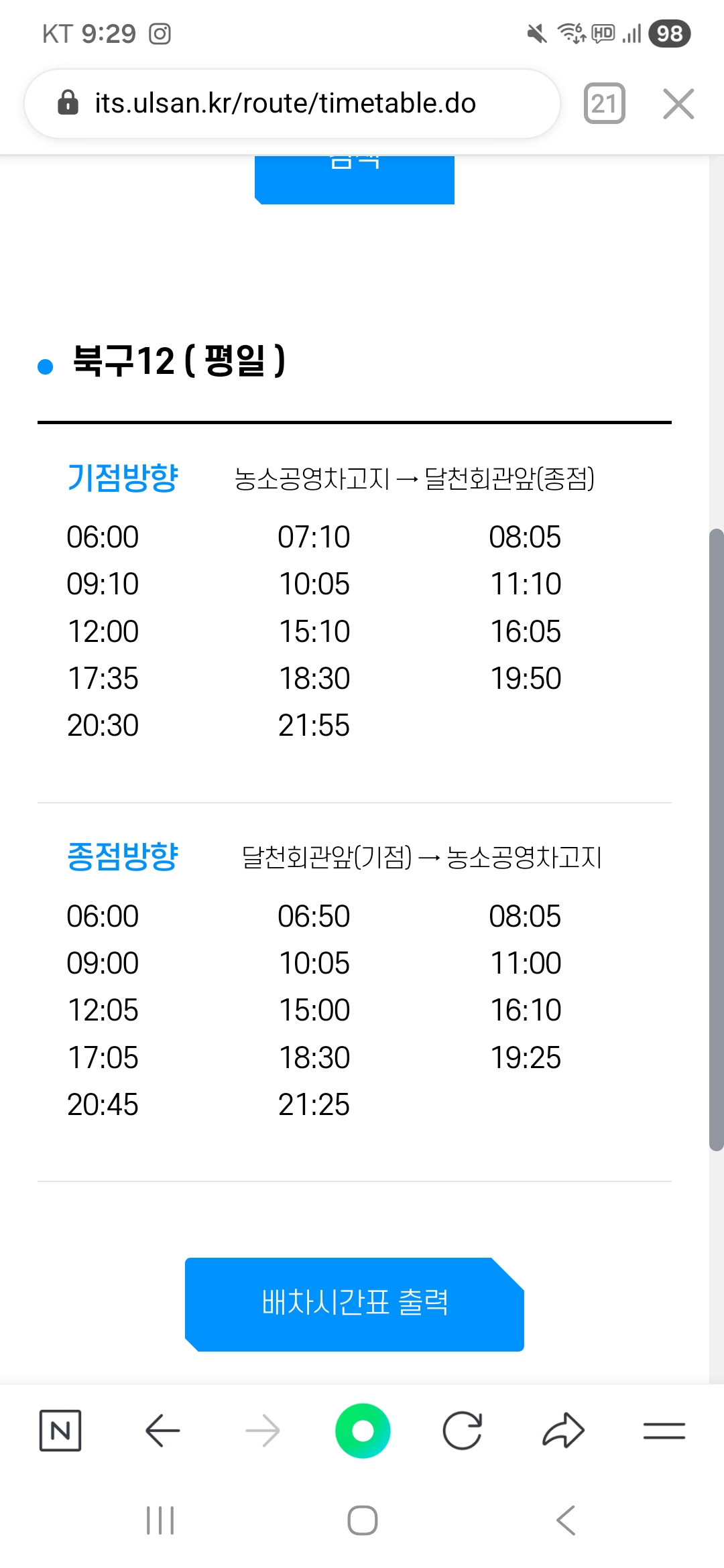
Task: Tap the green Naver circle button
Action: tap(363, 1431)
